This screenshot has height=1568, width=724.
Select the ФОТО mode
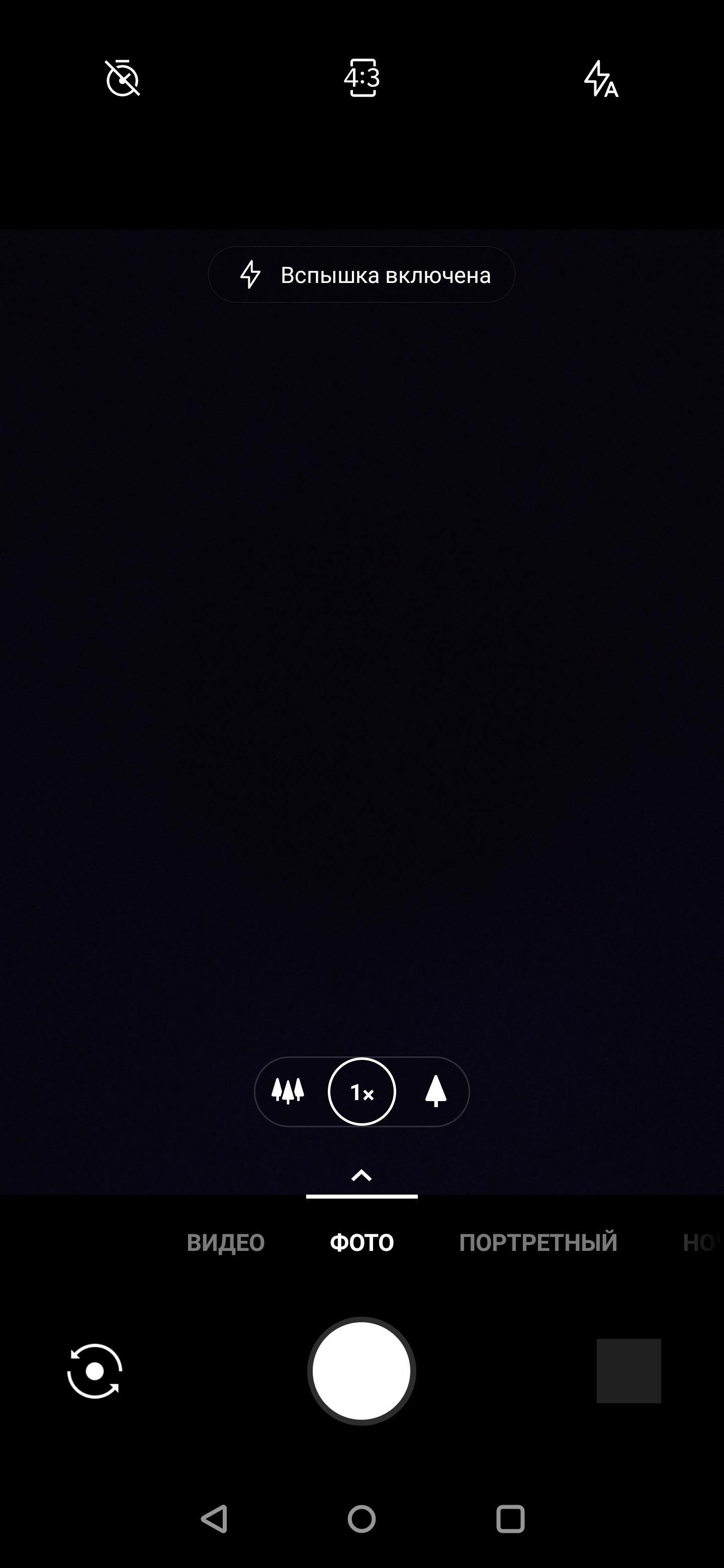pyautogui.click(x=361, y=1242)
